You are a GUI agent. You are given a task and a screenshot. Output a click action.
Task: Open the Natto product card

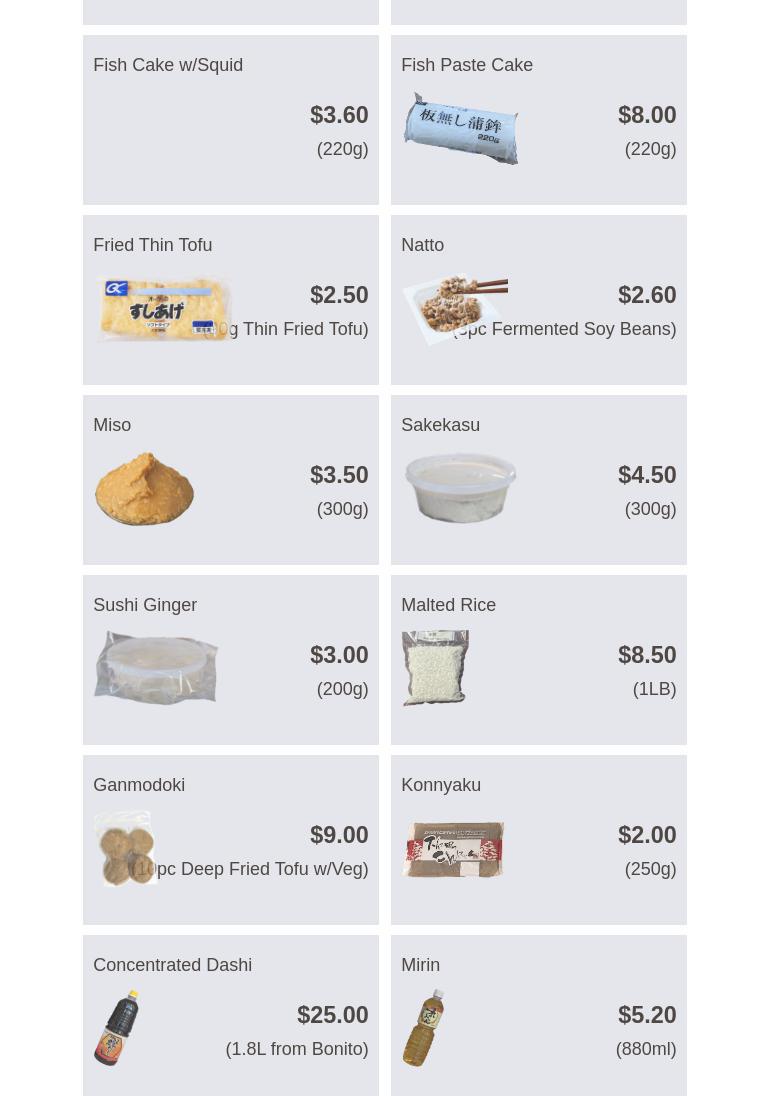coord(538,300)
